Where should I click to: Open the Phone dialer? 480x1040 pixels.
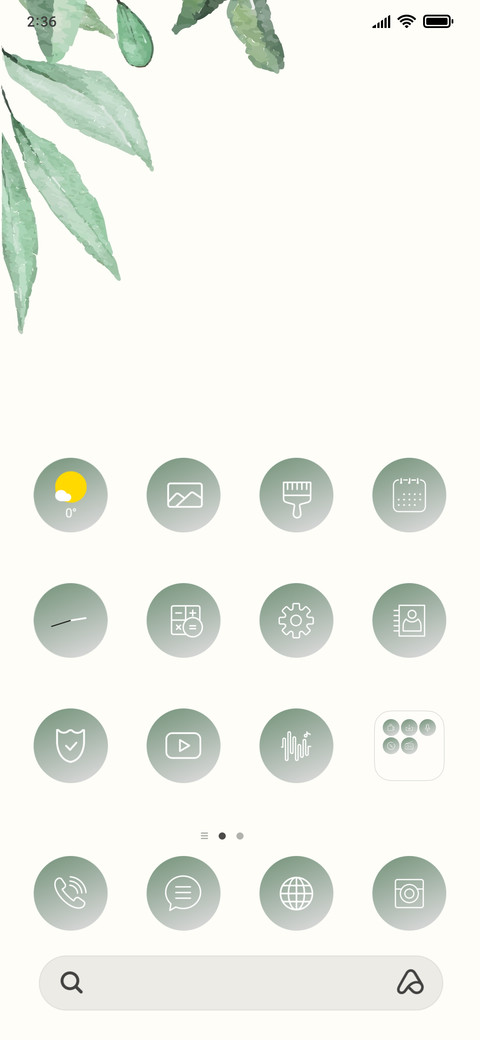[70, 893]
